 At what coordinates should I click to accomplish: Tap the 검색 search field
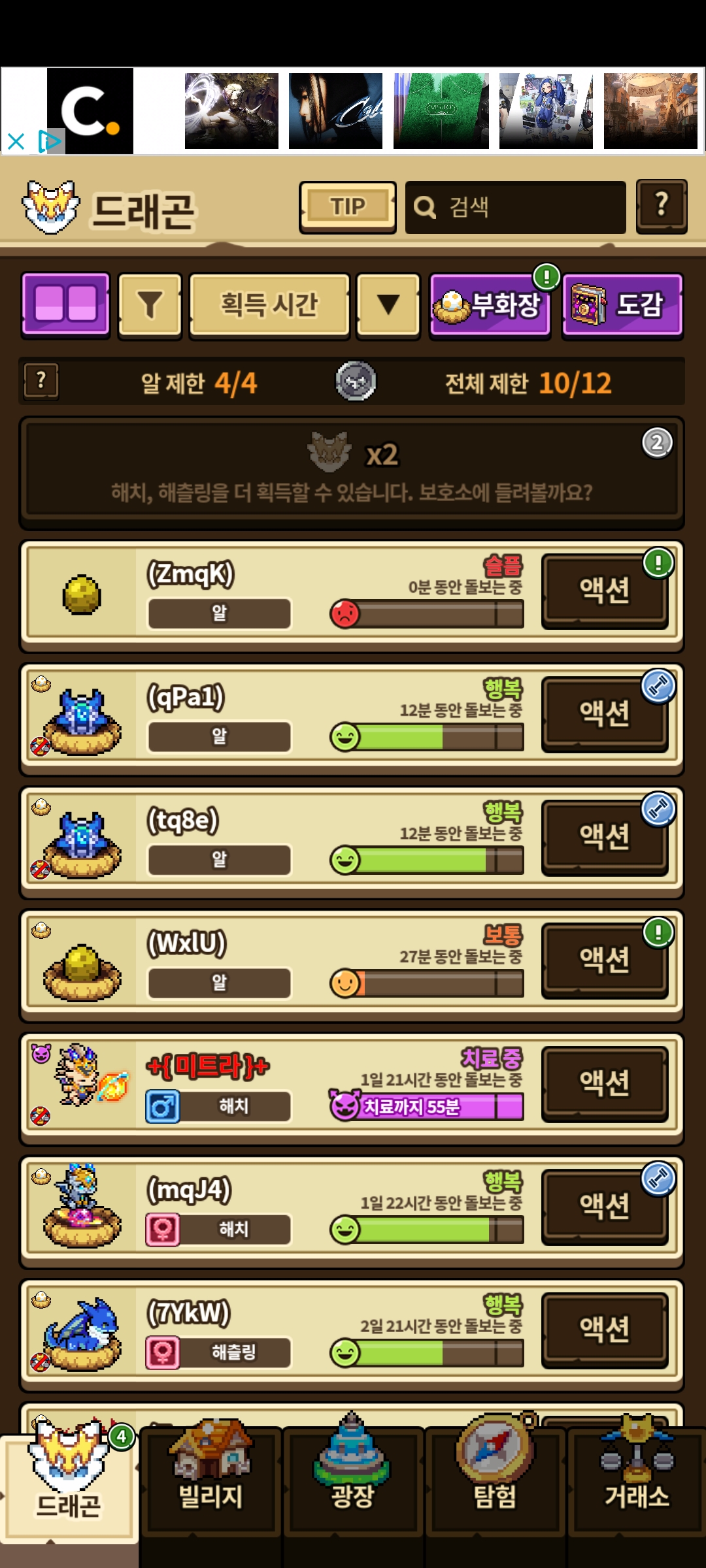[515, 207]
